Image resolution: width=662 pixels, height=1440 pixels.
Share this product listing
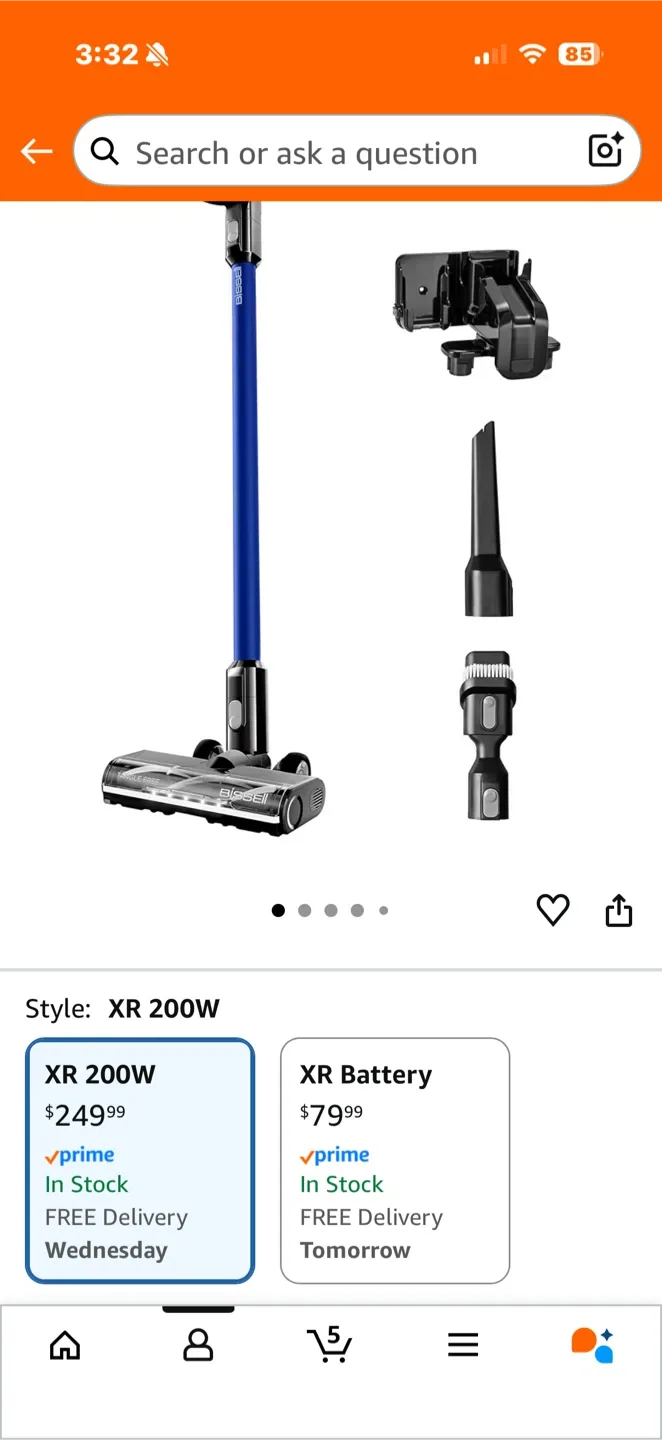coord(619,910)
